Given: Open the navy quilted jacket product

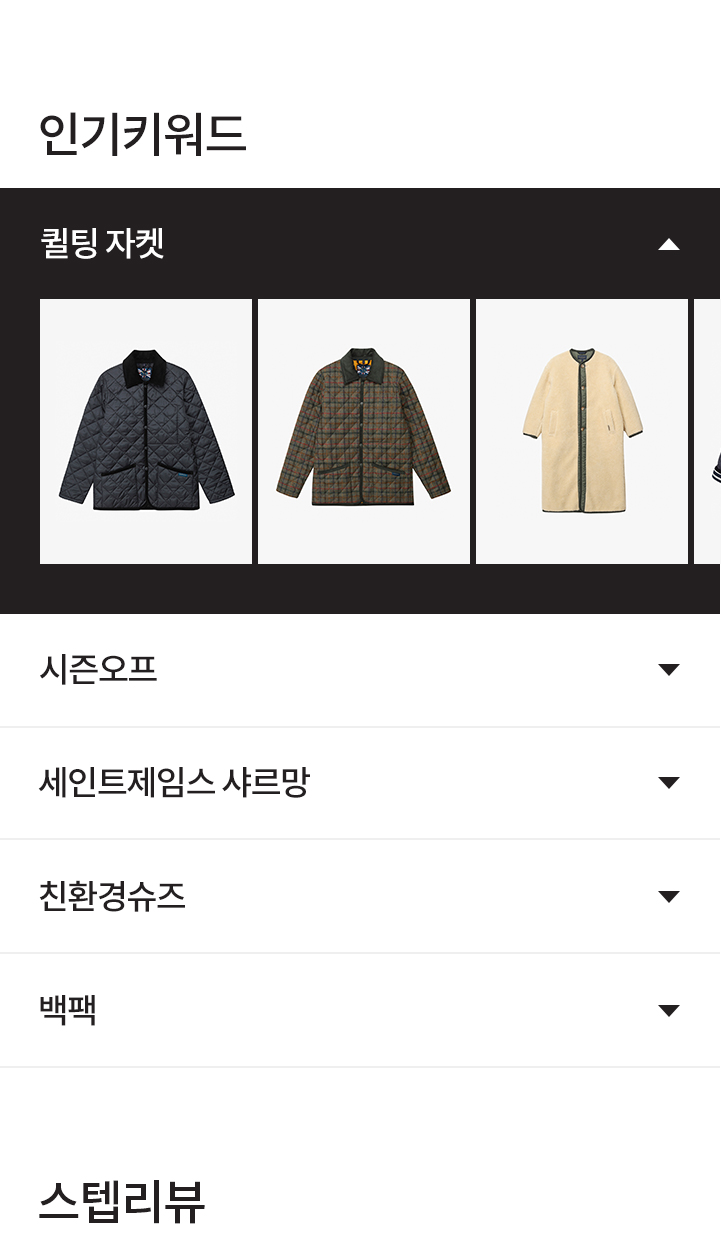Looking at the screenshot, I should [146, 431].
